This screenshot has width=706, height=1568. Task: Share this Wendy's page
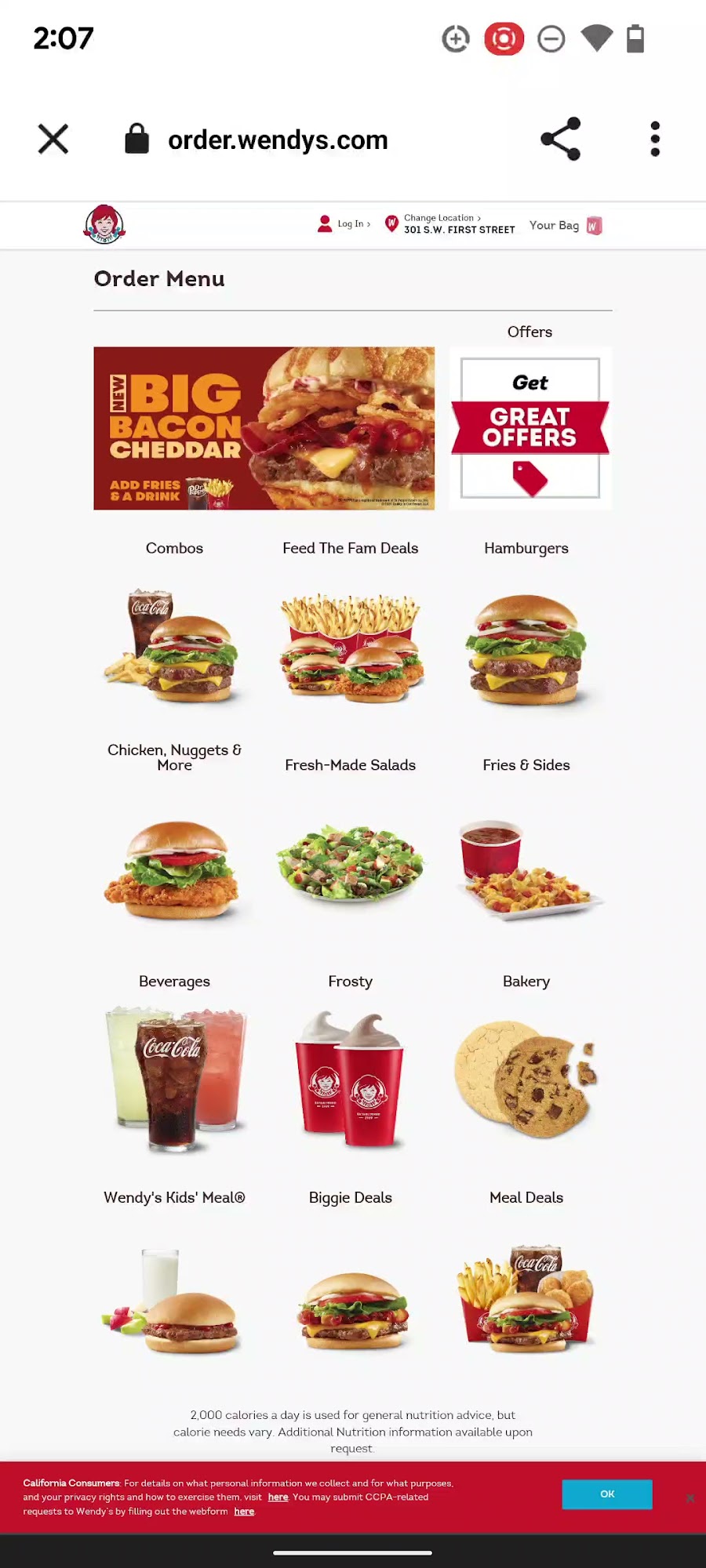click(561, 140)
